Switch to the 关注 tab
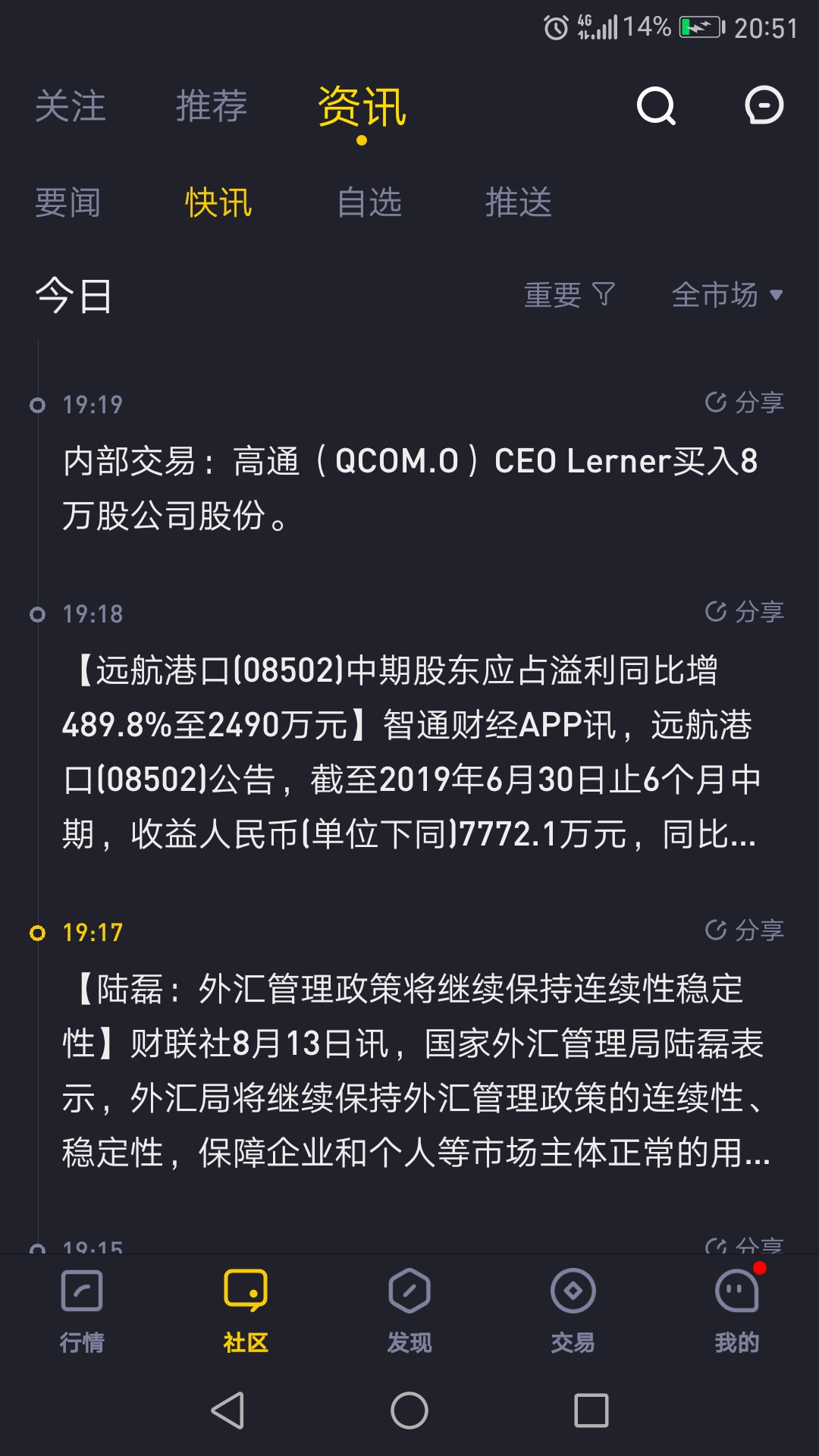 pos(71,105)
